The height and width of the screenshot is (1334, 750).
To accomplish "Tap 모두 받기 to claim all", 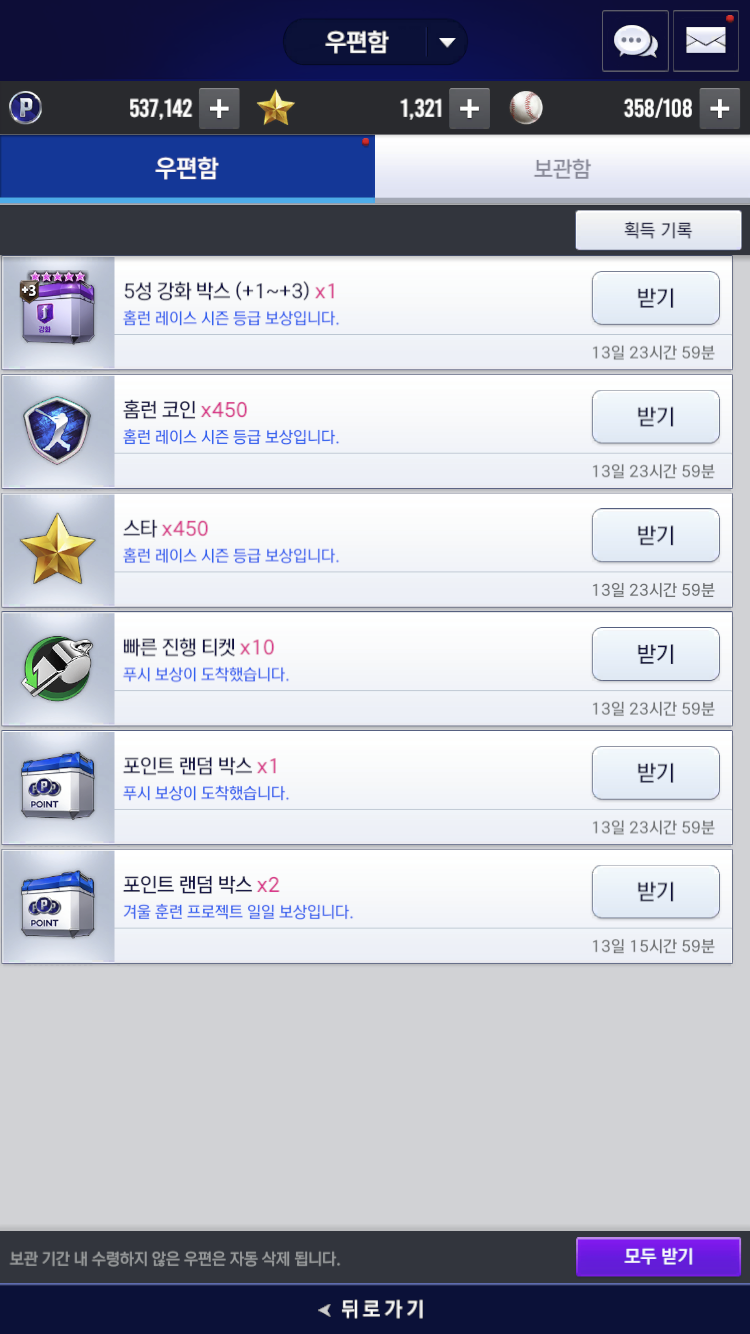I will pos(658,1257).
